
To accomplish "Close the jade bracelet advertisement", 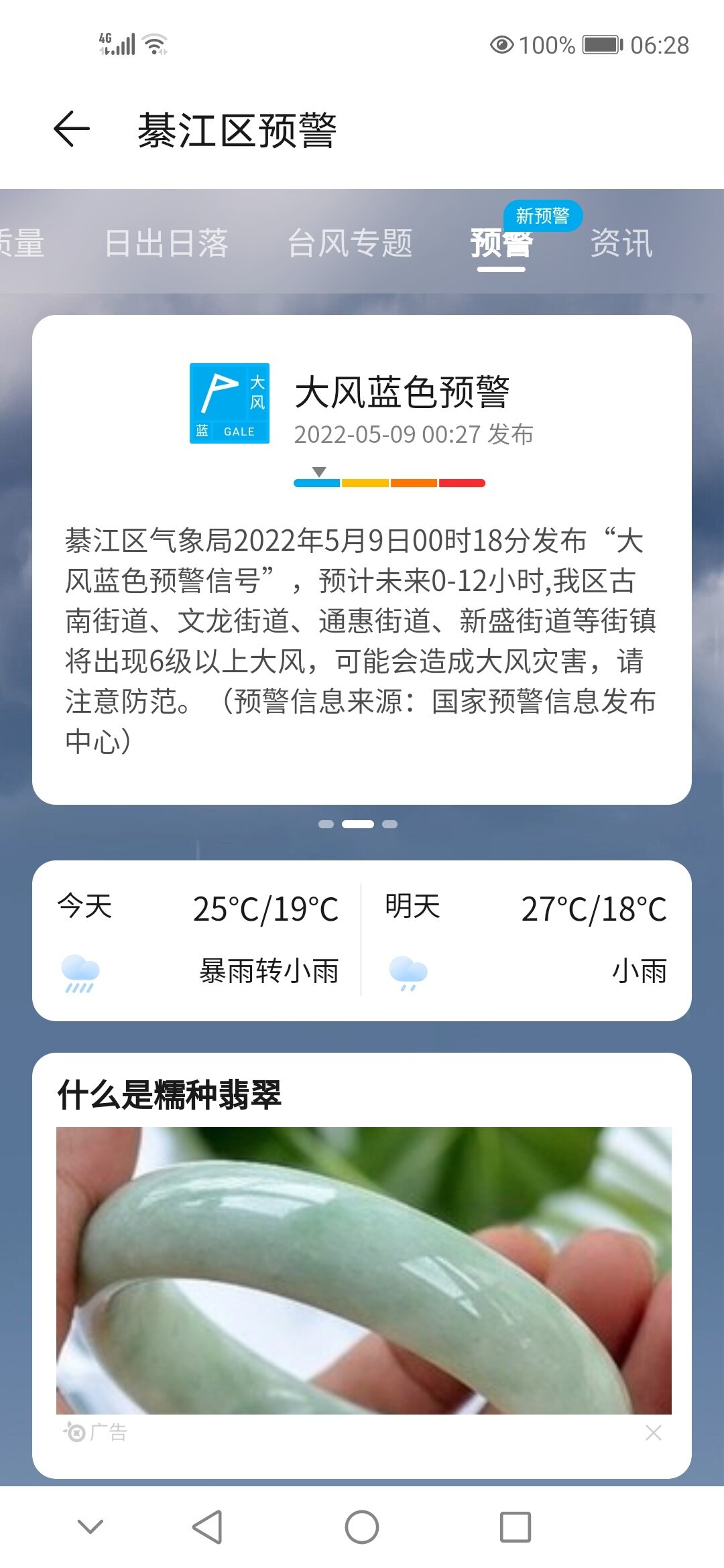I will tap(654, 1433).
